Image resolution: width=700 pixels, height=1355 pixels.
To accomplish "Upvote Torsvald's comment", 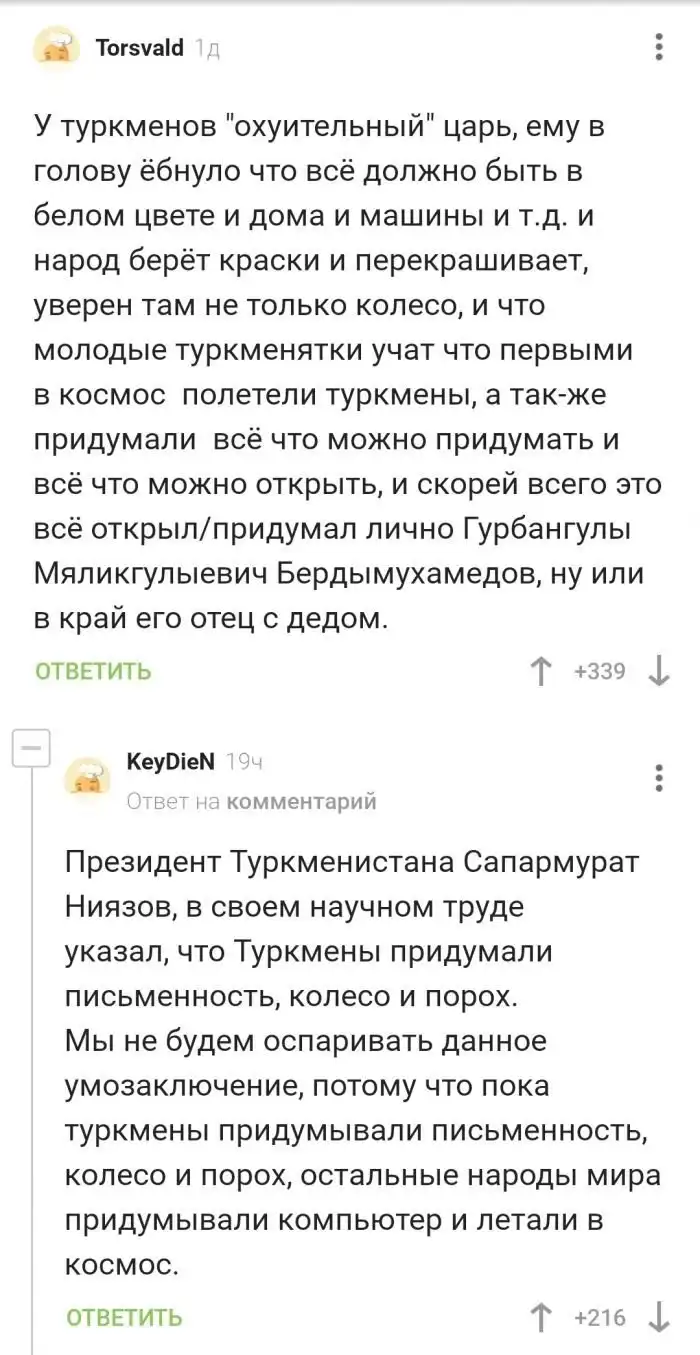I will click(x=541, y=671).
